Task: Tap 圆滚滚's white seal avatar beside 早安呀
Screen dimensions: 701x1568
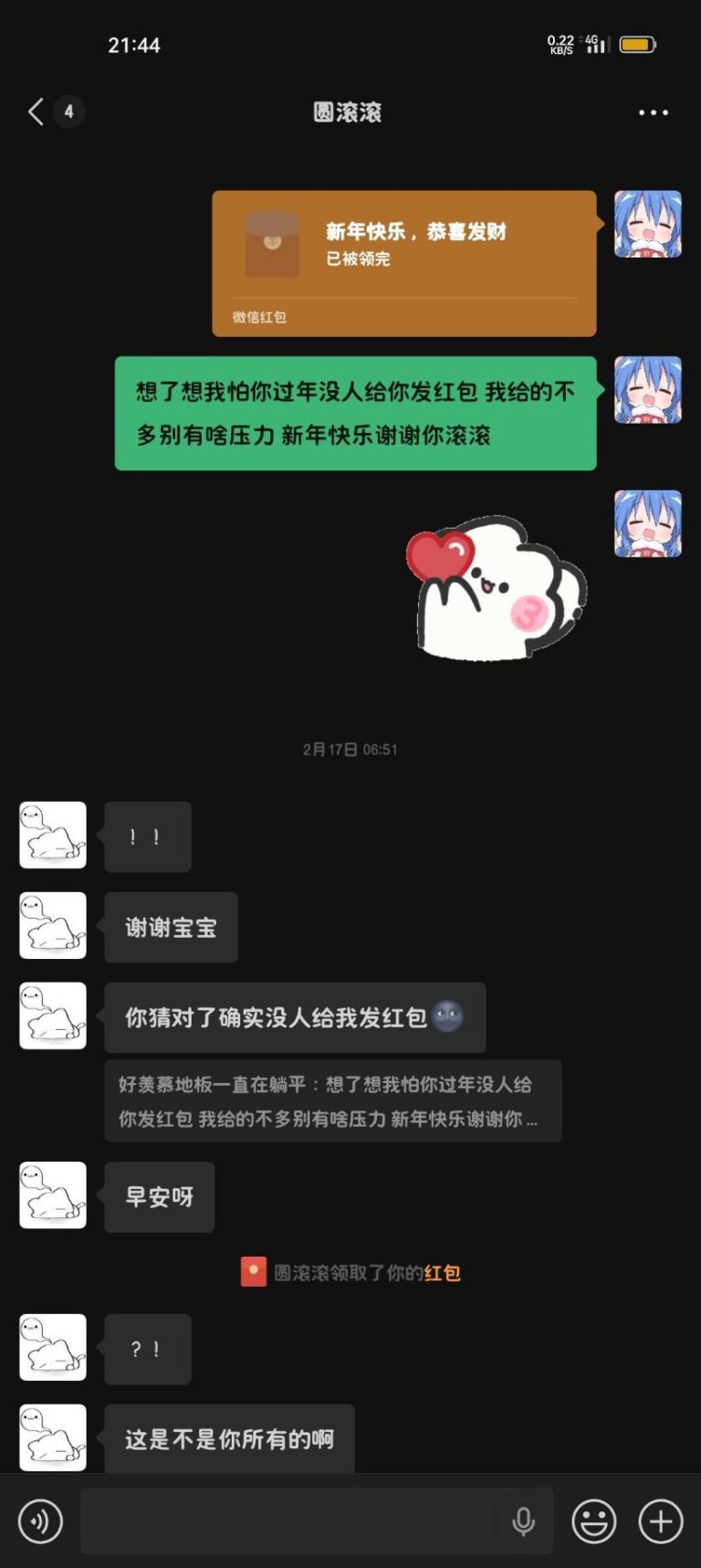Action: [x=52, y=1196]
